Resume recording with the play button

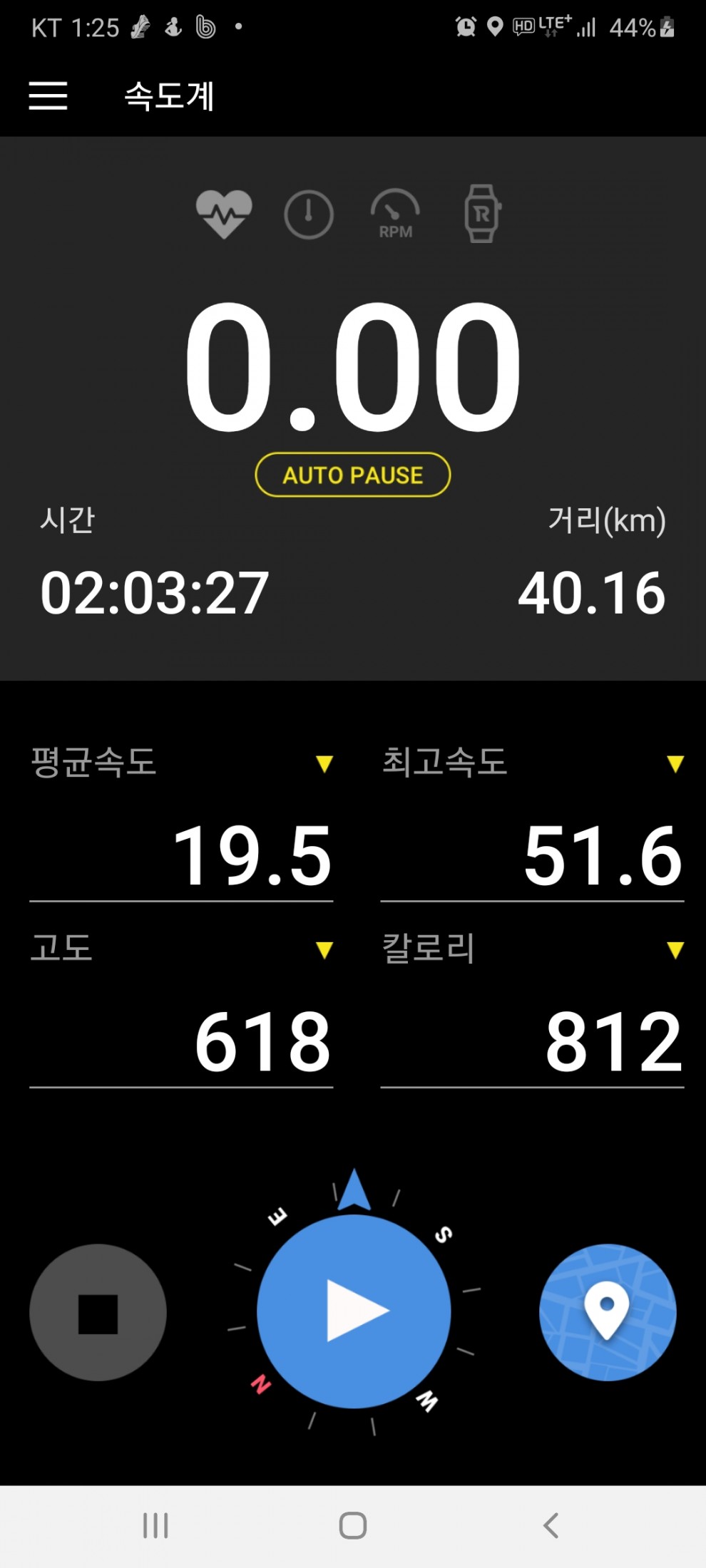[x=354, y=1311]
